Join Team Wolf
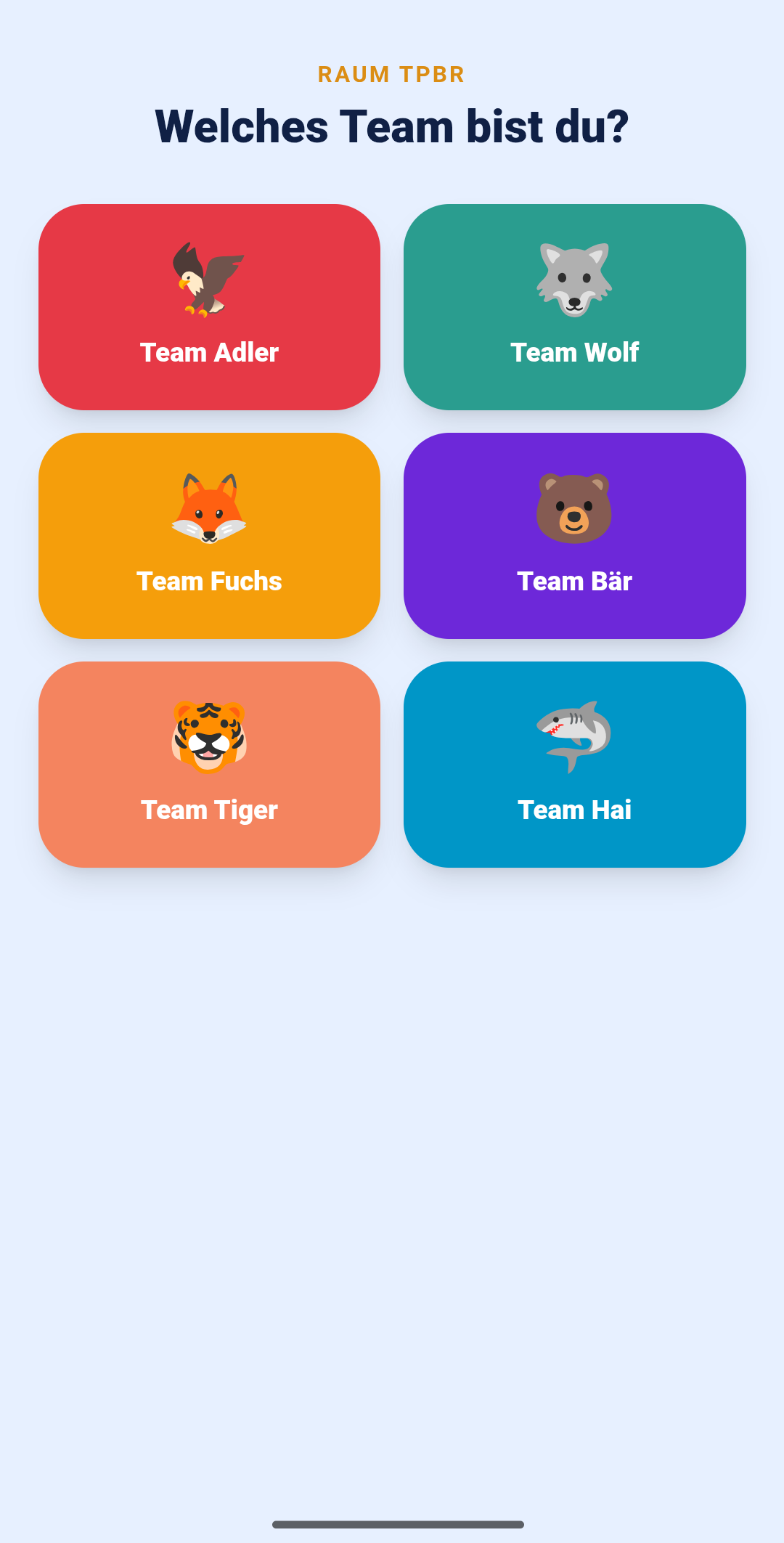The width and height of the screenshot is (784, 1543). (x=573, y=307)
